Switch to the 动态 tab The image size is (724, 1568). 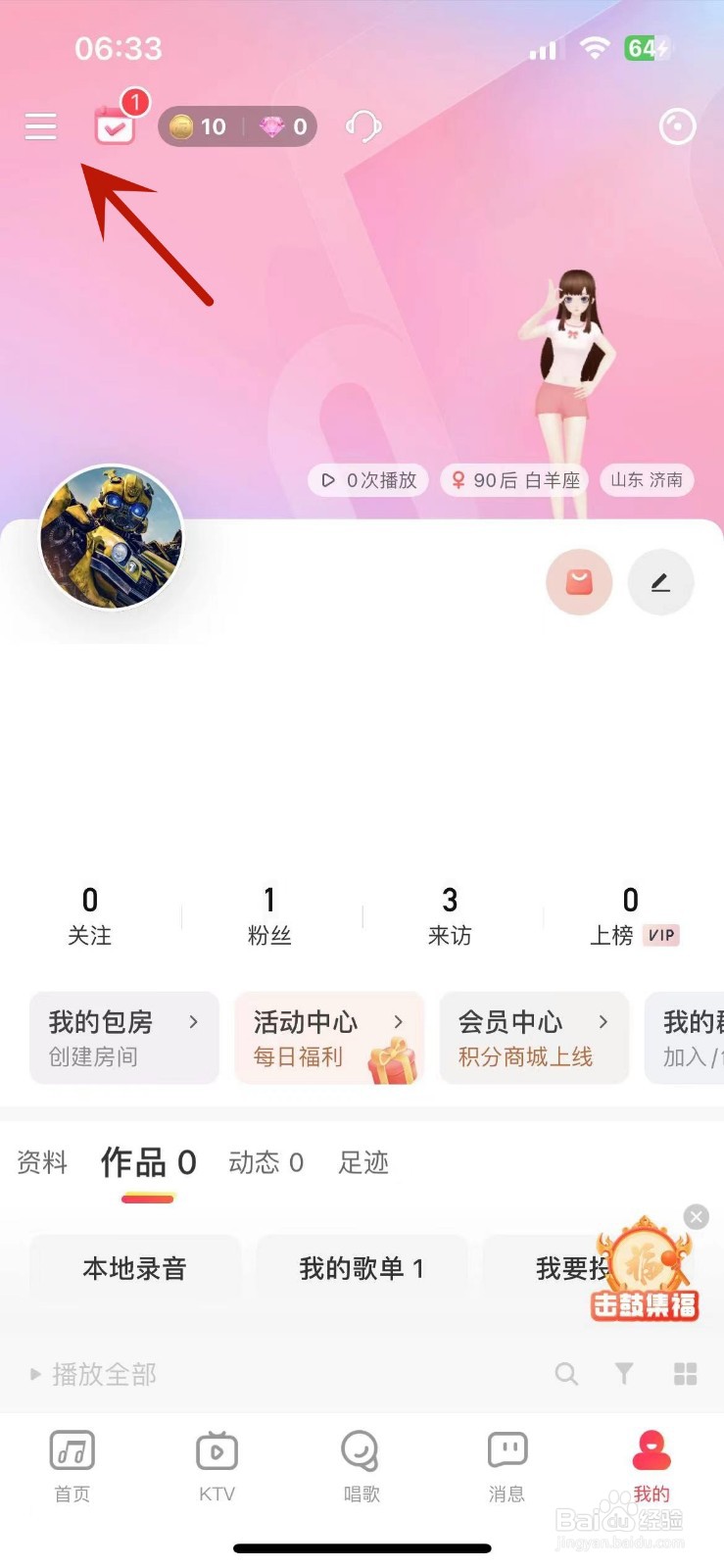[265, 1162]
